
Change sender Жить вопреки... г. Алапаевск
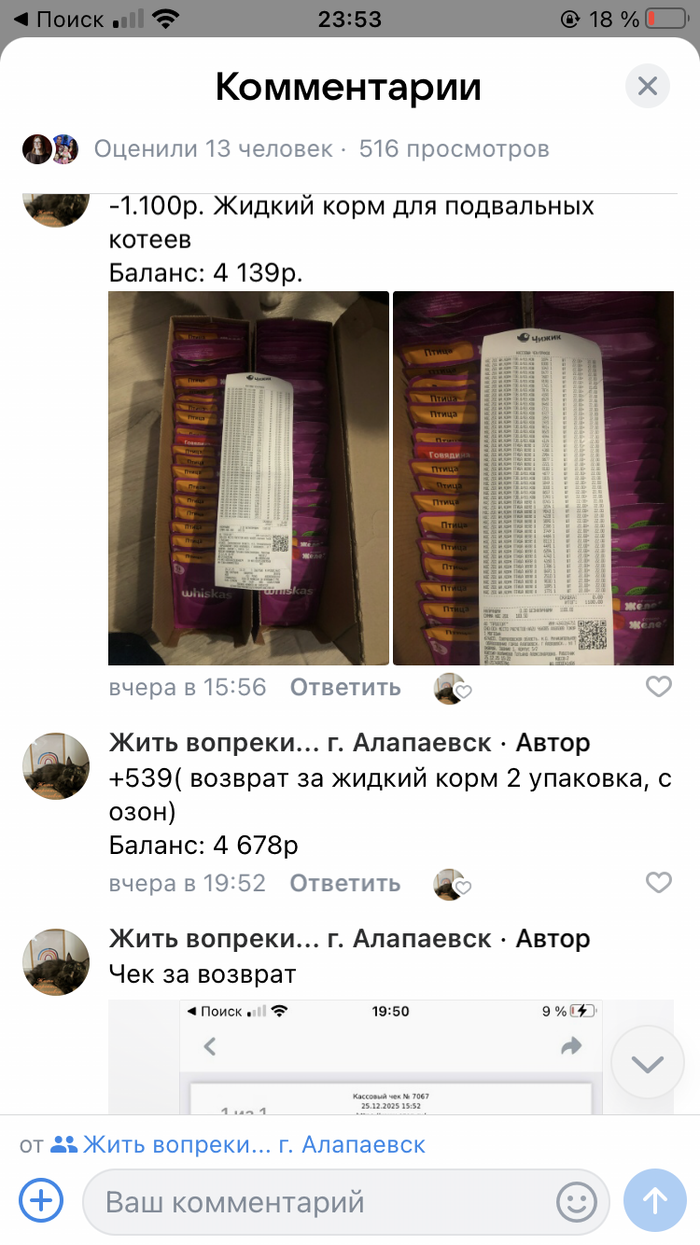pos(237,1145)
